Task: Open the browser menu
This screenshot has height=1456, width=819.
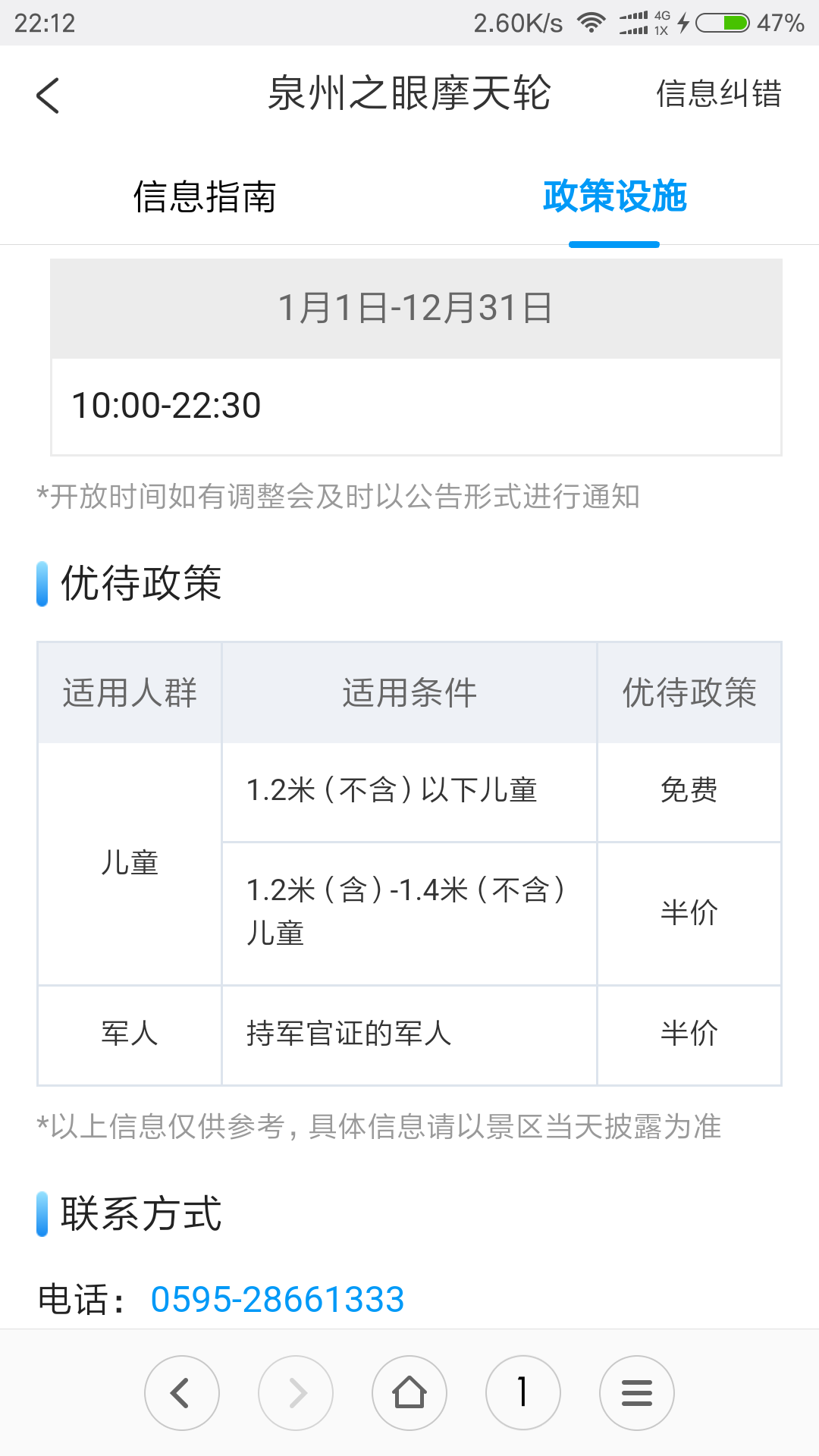Action: [x=637, y=1392]
